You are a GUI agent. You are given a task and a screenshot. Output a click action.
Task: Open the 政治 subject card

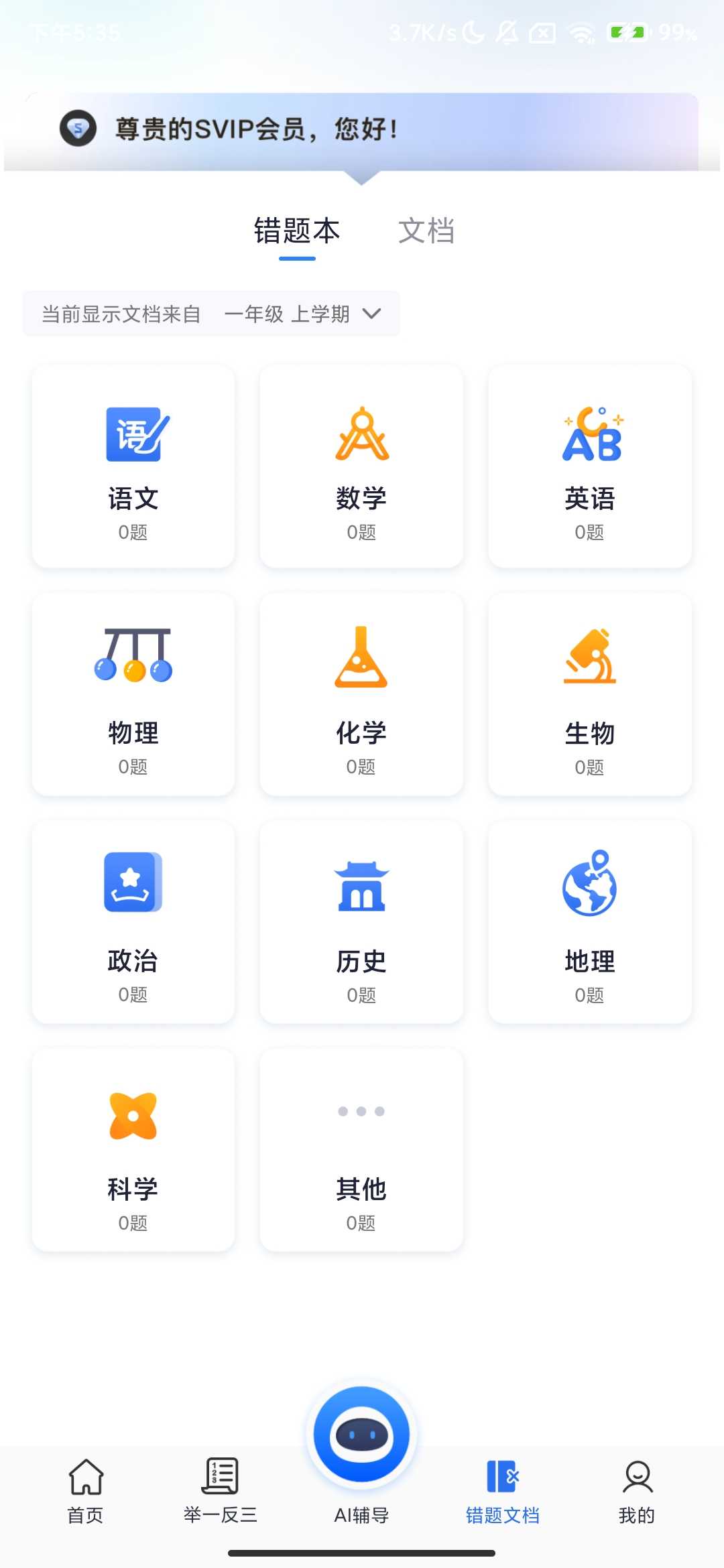[133, 922]
